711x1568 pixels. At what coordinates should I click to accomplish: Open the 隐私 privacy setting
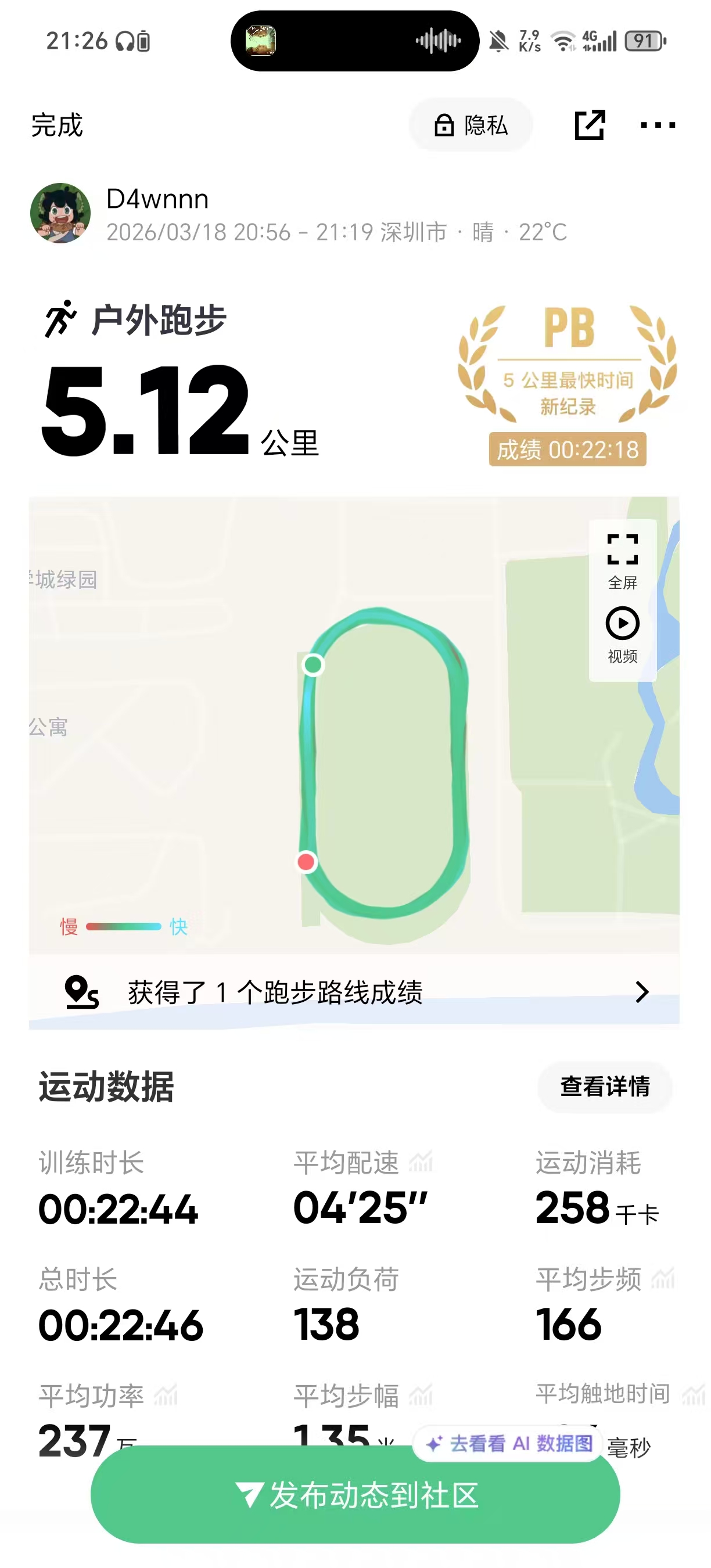(x=471, y=125)
